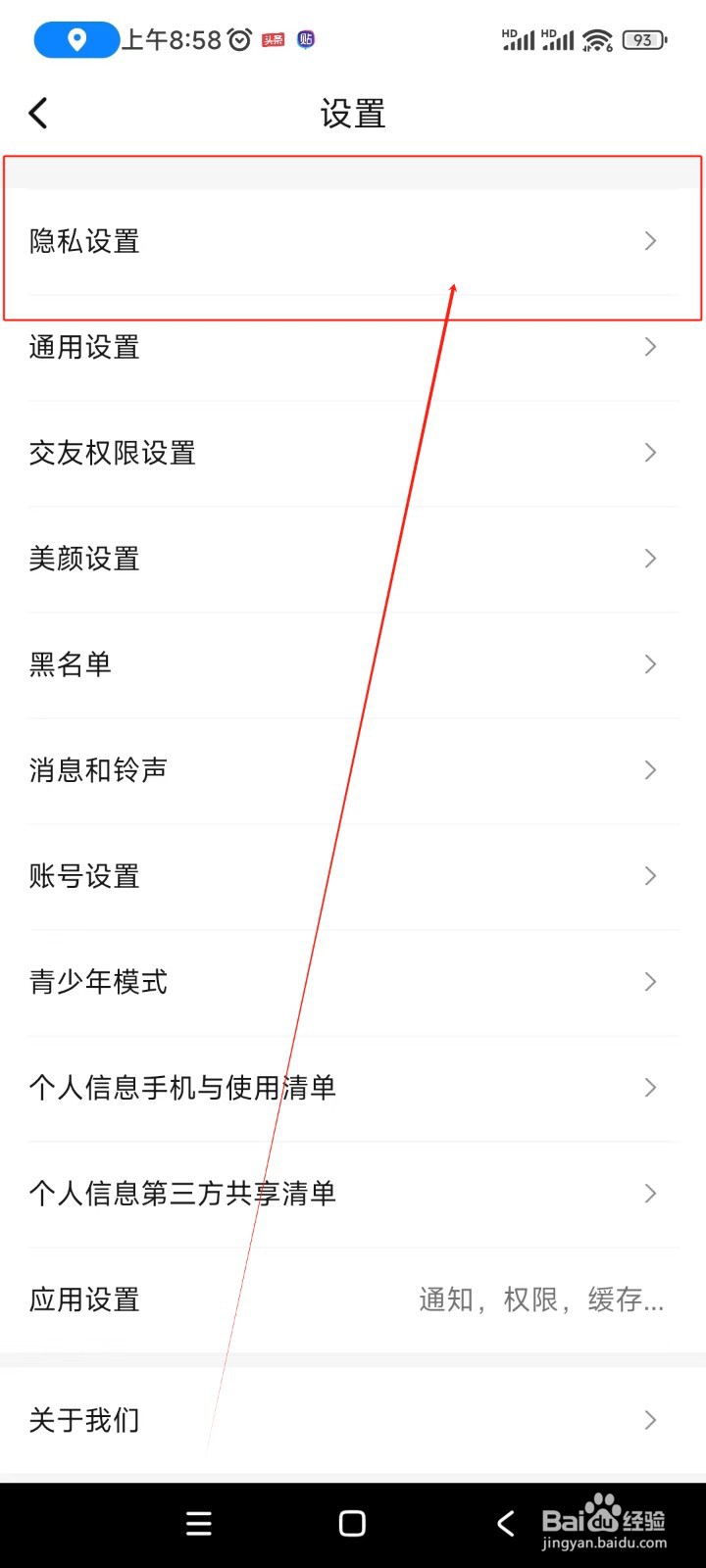
Task: Tap the blue location pill in status bar
Action: click(x=76, y=39)
